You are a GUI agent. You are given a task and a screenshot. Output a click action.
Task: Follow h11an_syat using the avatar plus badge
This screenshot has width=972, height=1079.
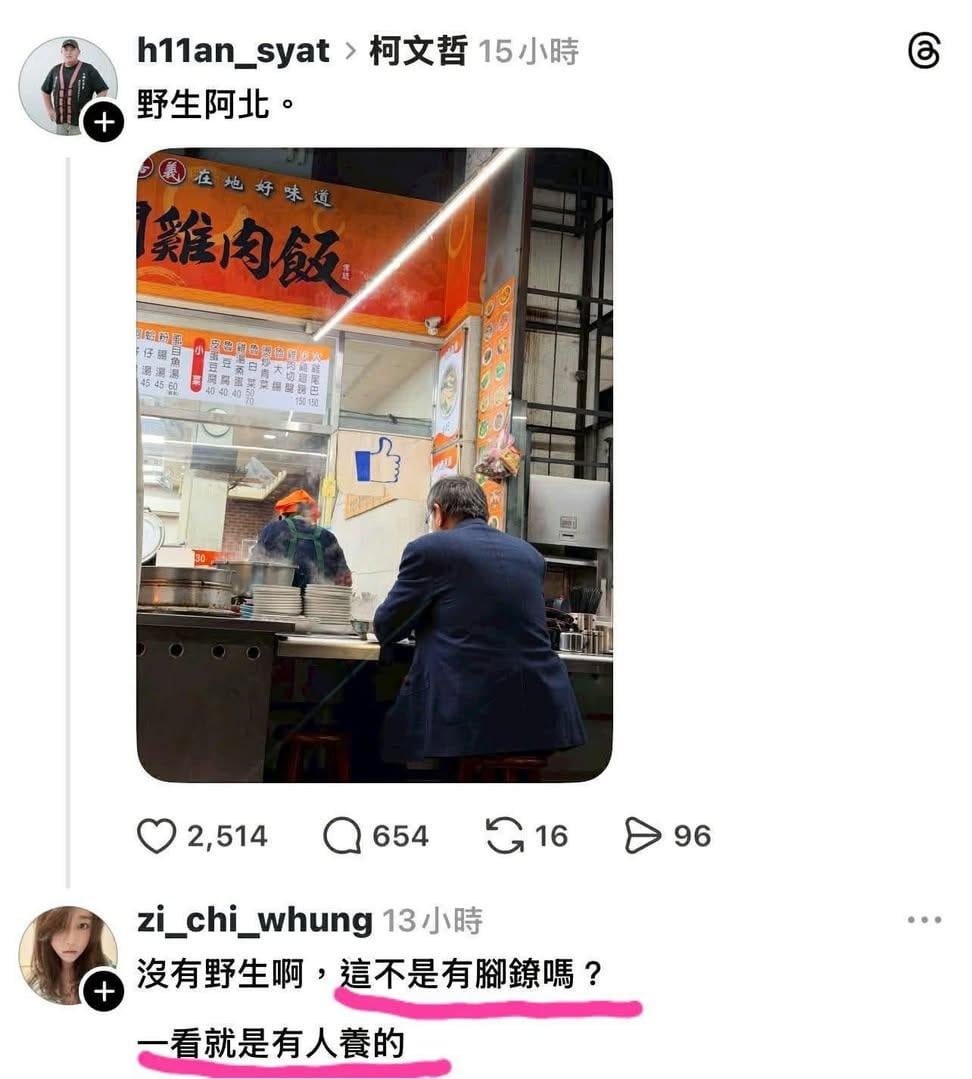click(x=103, y=122)
